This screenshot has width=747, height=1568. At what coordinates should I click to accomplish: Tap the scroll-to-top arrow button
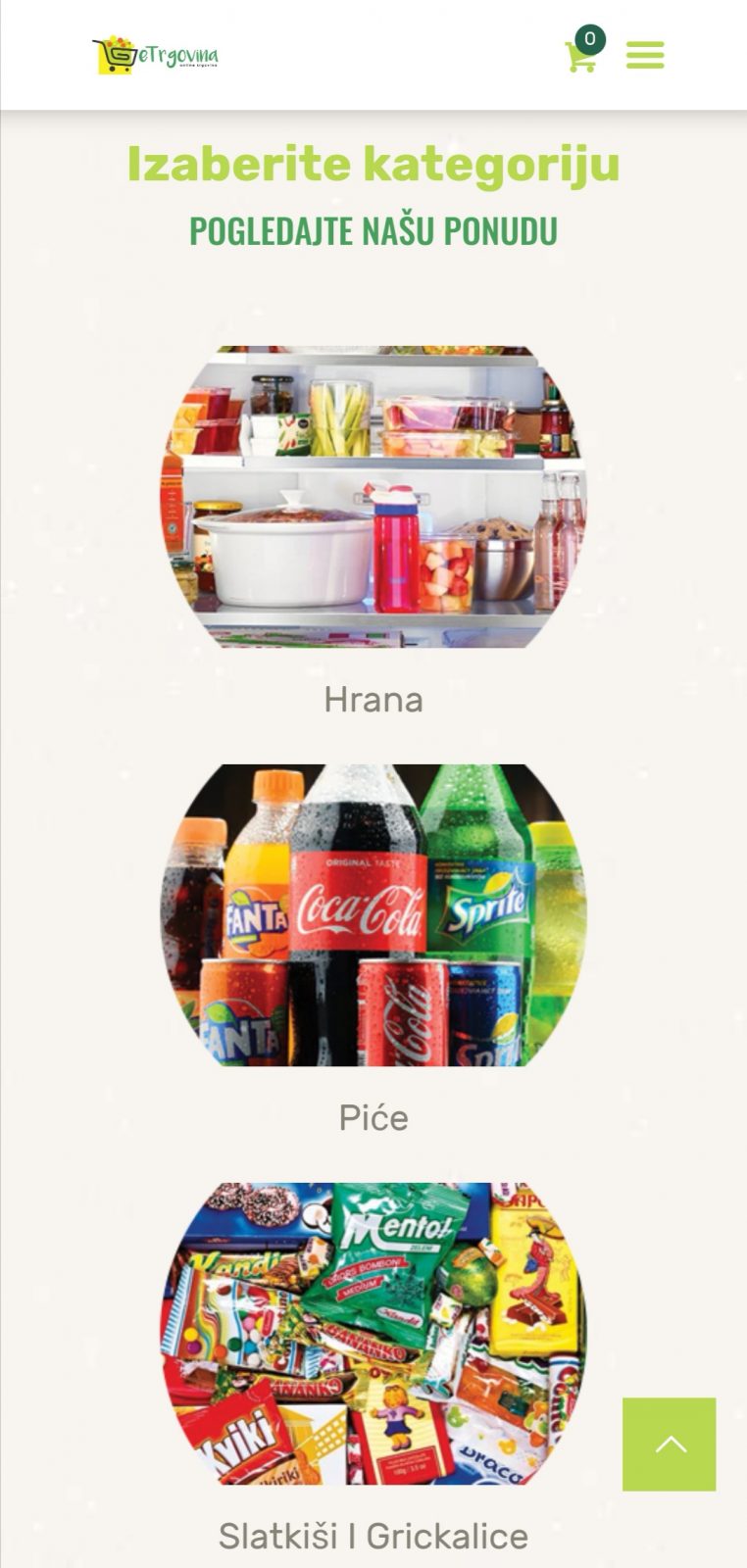point(670,1444)
